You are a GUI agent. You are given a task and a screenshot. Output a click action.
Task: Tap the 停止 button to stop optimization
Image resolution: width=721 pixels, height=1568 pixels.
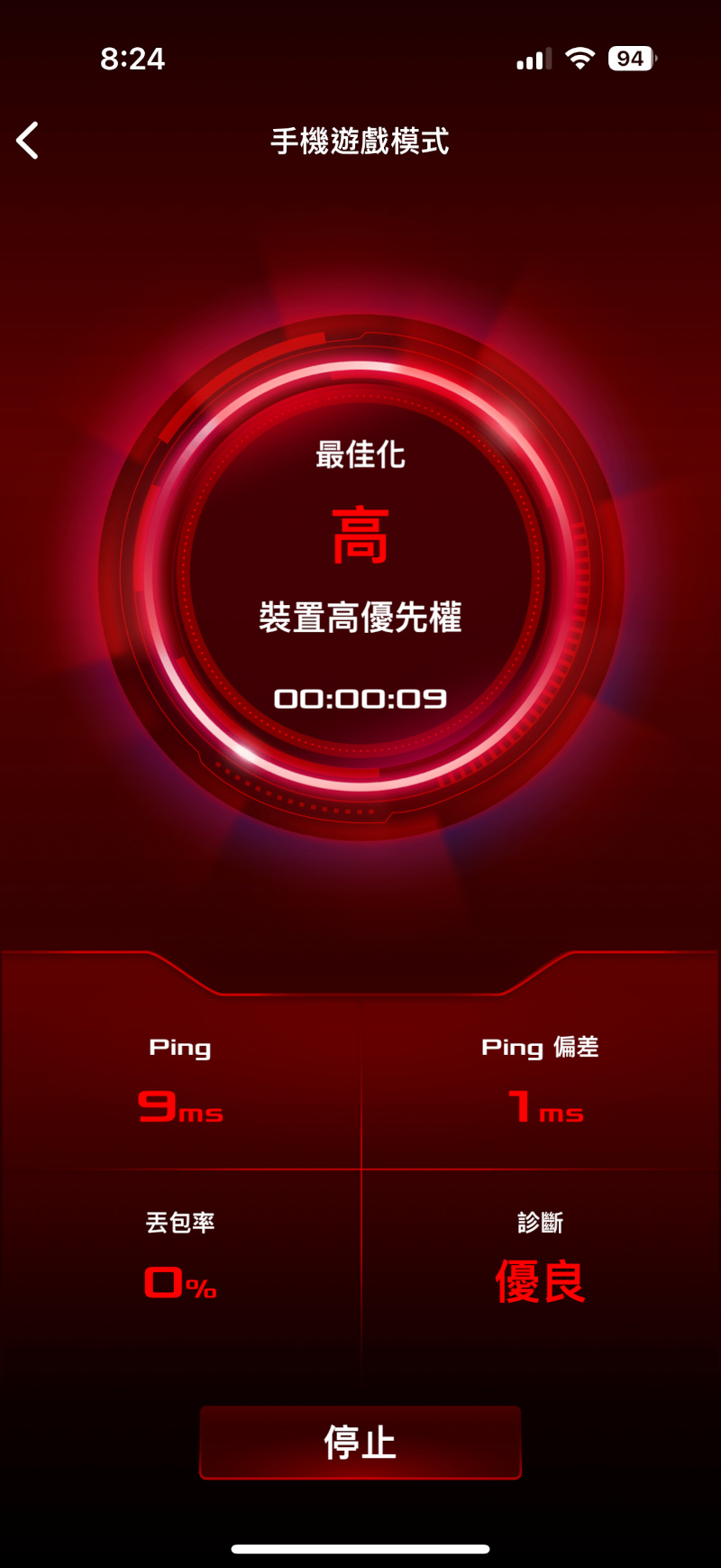point(360,1442)
